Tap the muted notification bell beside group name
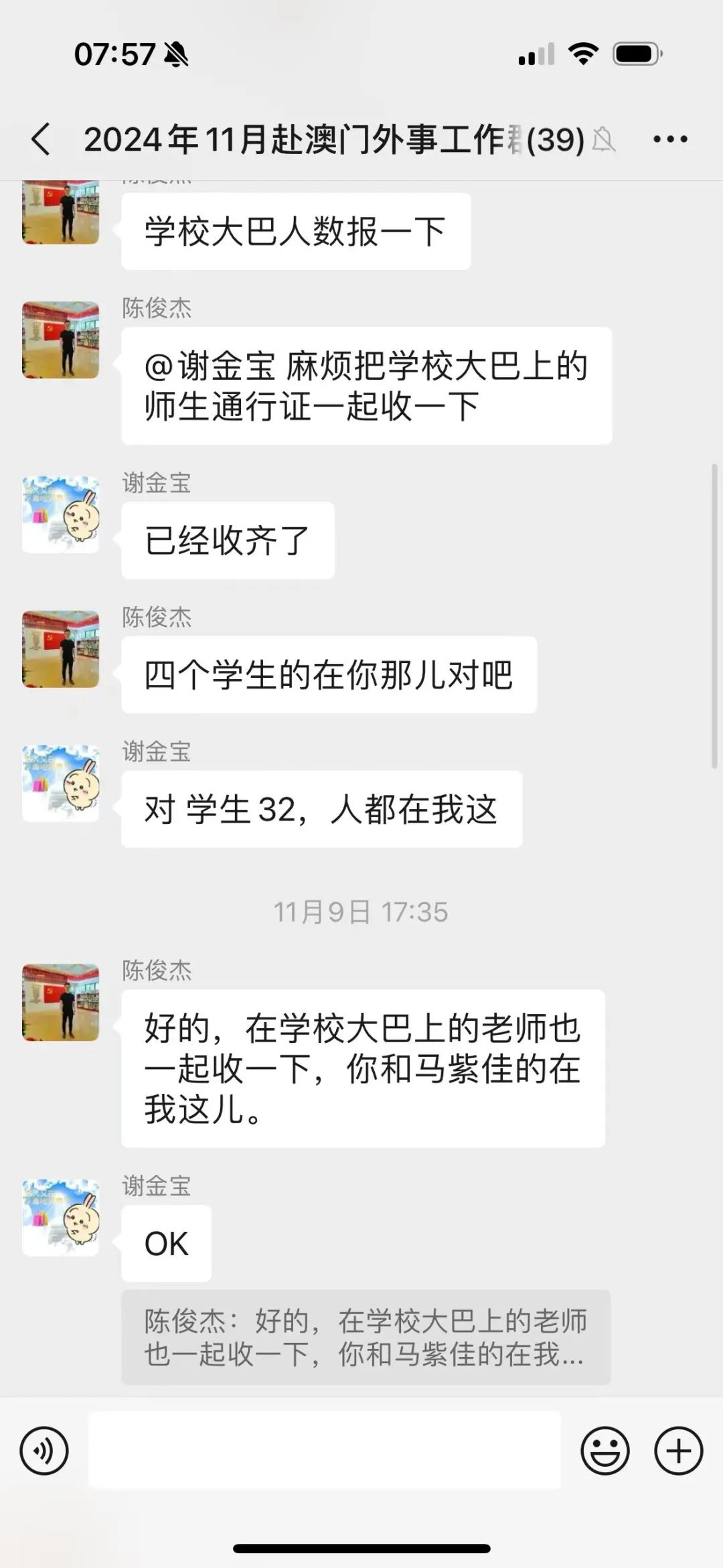This screenshot has height=1568, width=723. (x=606, y=139)
